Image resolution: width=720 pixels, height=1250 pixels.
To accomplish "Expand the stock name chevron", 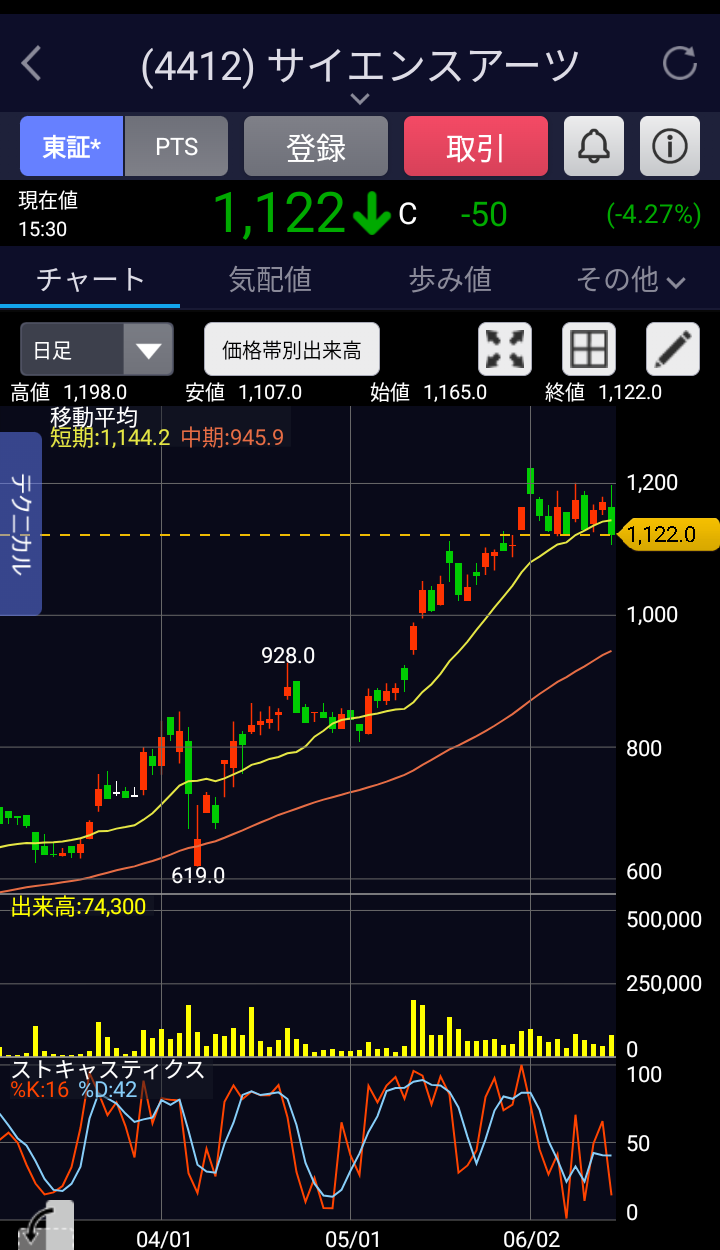I will click(360, 98).
